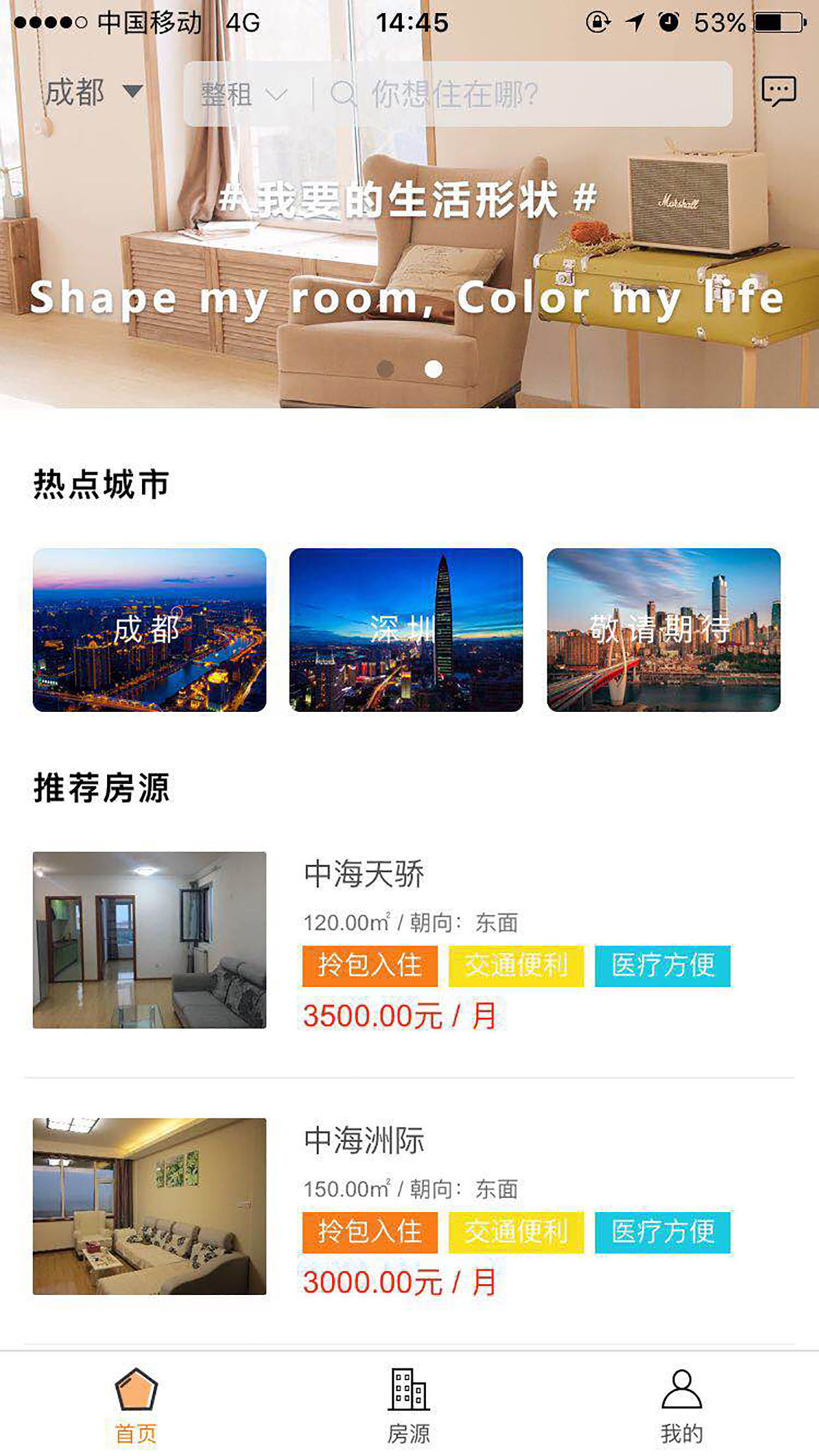The height and width of the screenshot is (1456, 819).
Task: Jump to the first banner page dot
Action: point(385,369)
